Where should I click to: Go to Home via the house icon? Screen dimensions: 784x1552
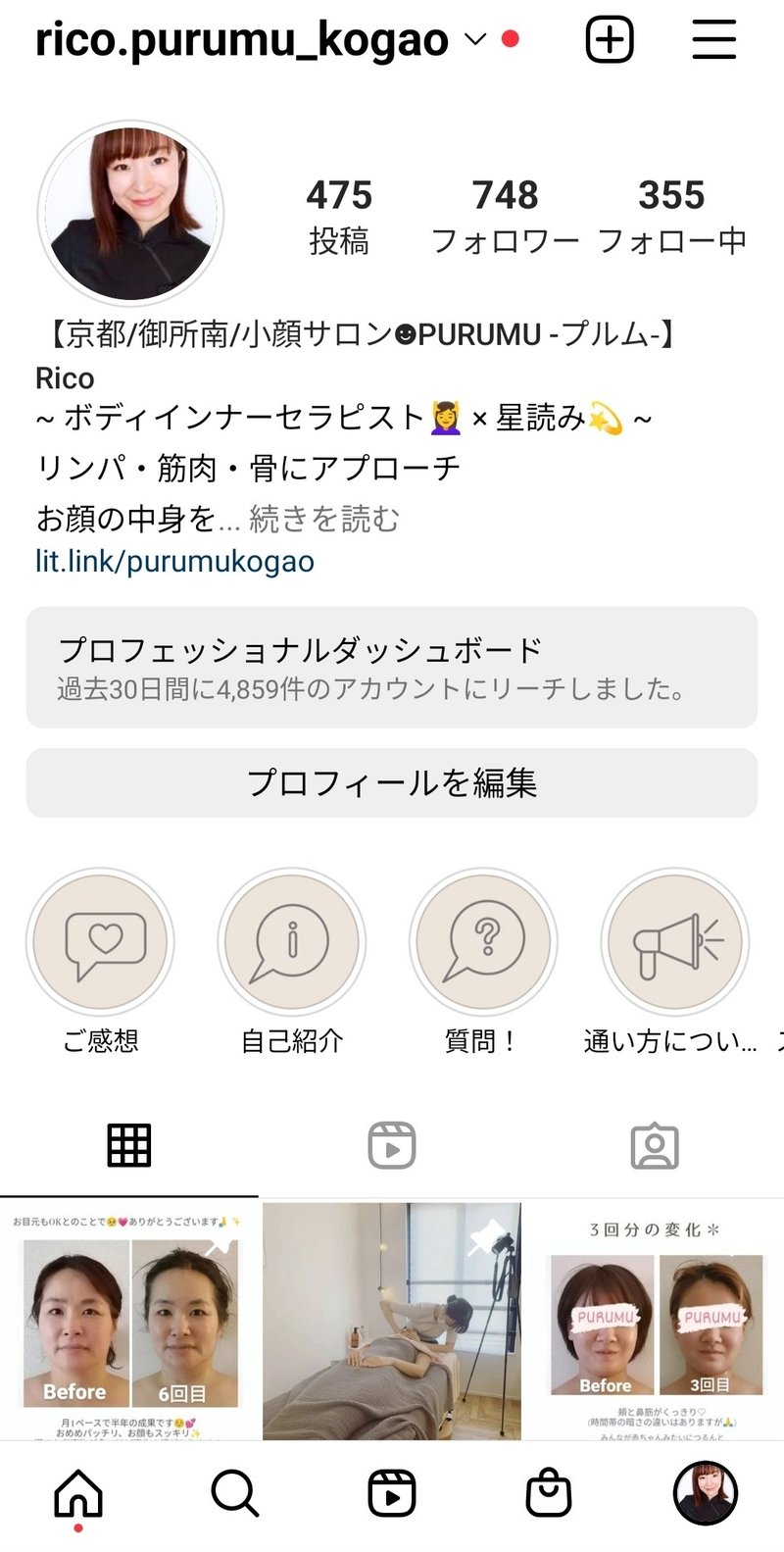click(78, 1494)
